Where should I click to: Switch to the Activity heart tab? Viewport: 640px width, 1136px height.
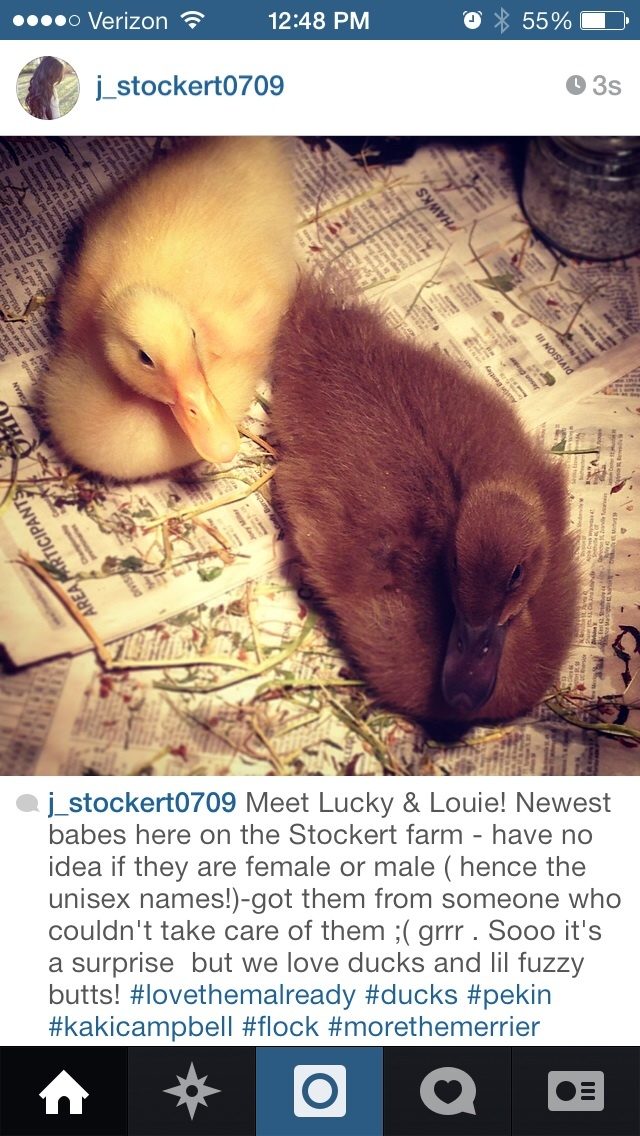447,1091
